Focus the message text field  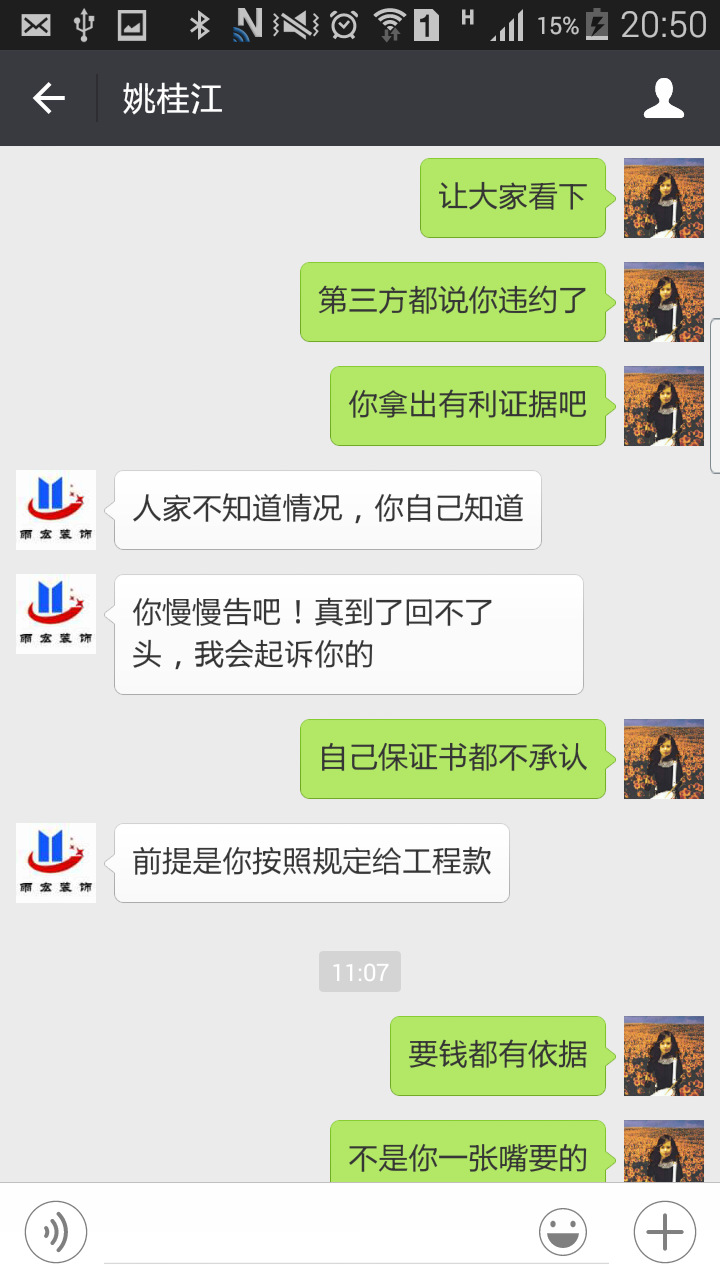[312, 1231]
